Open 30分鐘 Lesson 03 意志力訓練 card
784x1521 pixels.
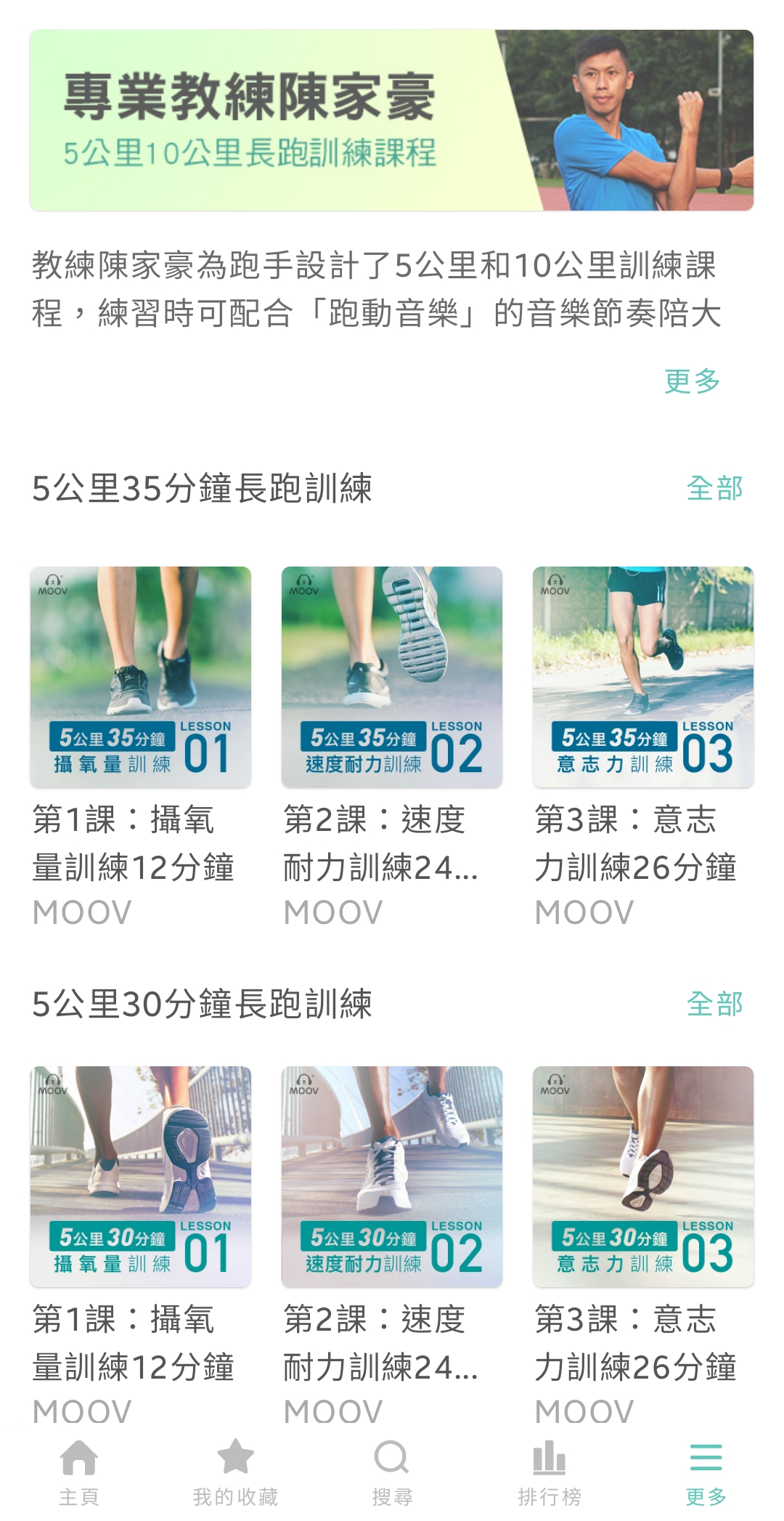[643, 1177]
